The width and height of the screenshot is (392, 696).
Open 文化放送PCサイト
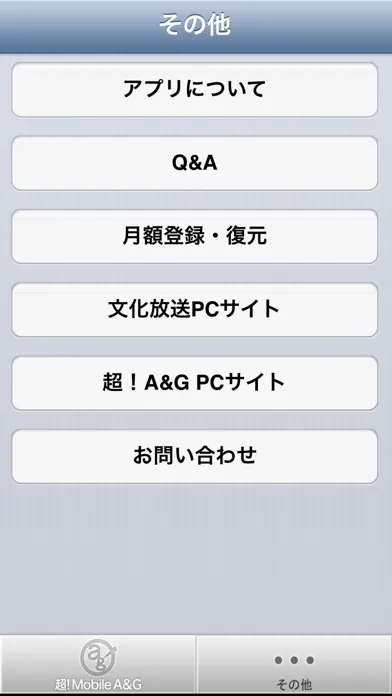coord(194,310)
